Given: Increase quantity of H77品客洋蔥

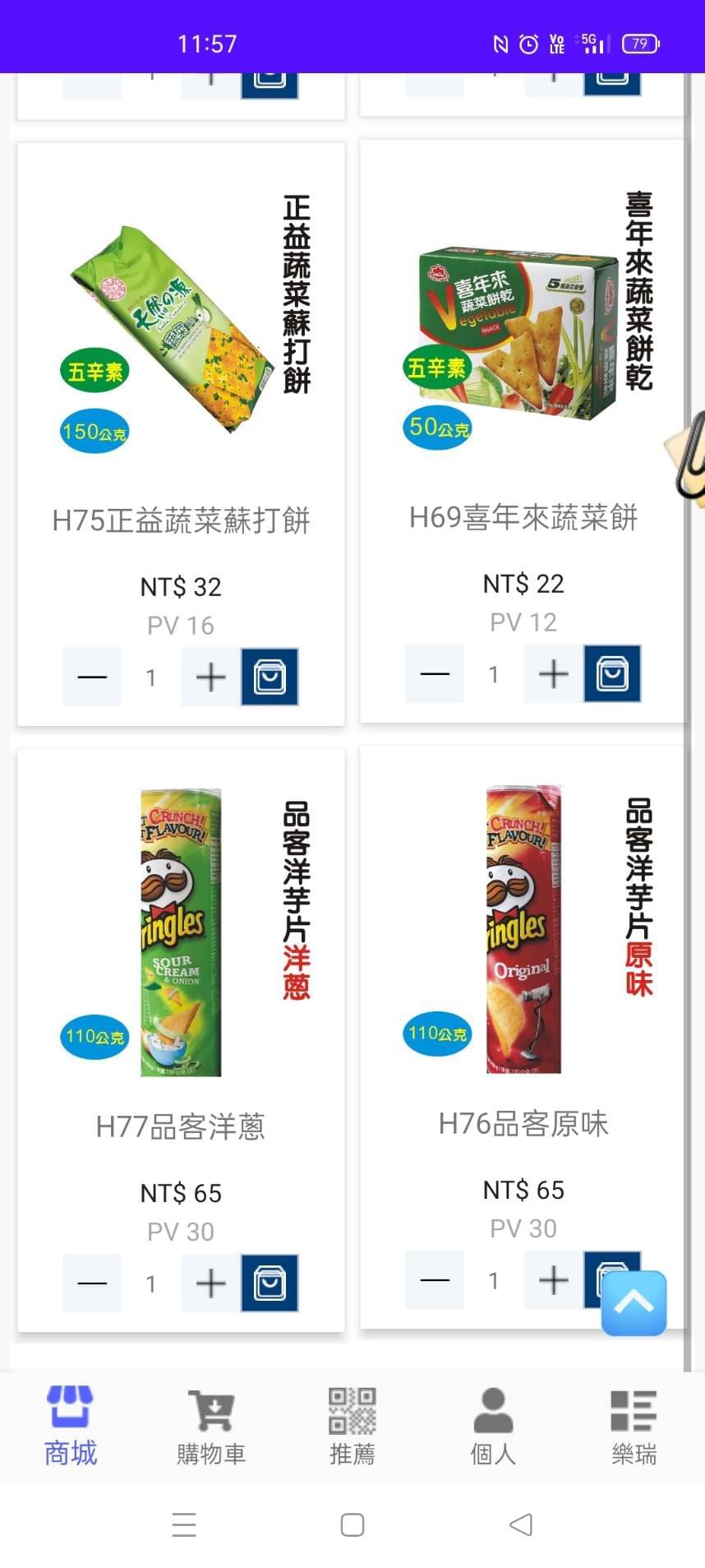Looking at the screenshot, I should pos(211,1283).
